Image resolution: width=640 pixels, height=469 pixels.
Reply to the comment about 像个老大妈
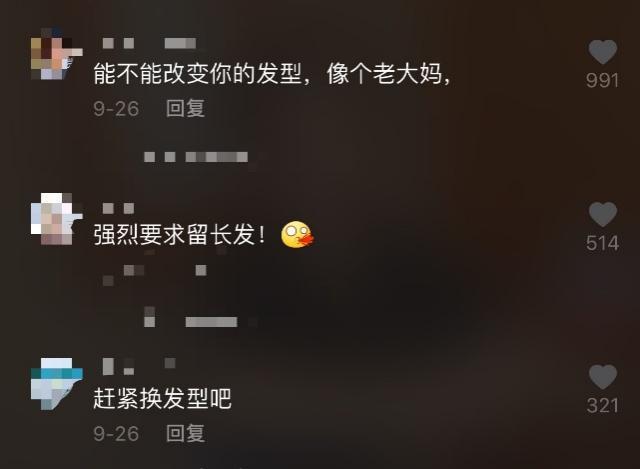[185, 109]
